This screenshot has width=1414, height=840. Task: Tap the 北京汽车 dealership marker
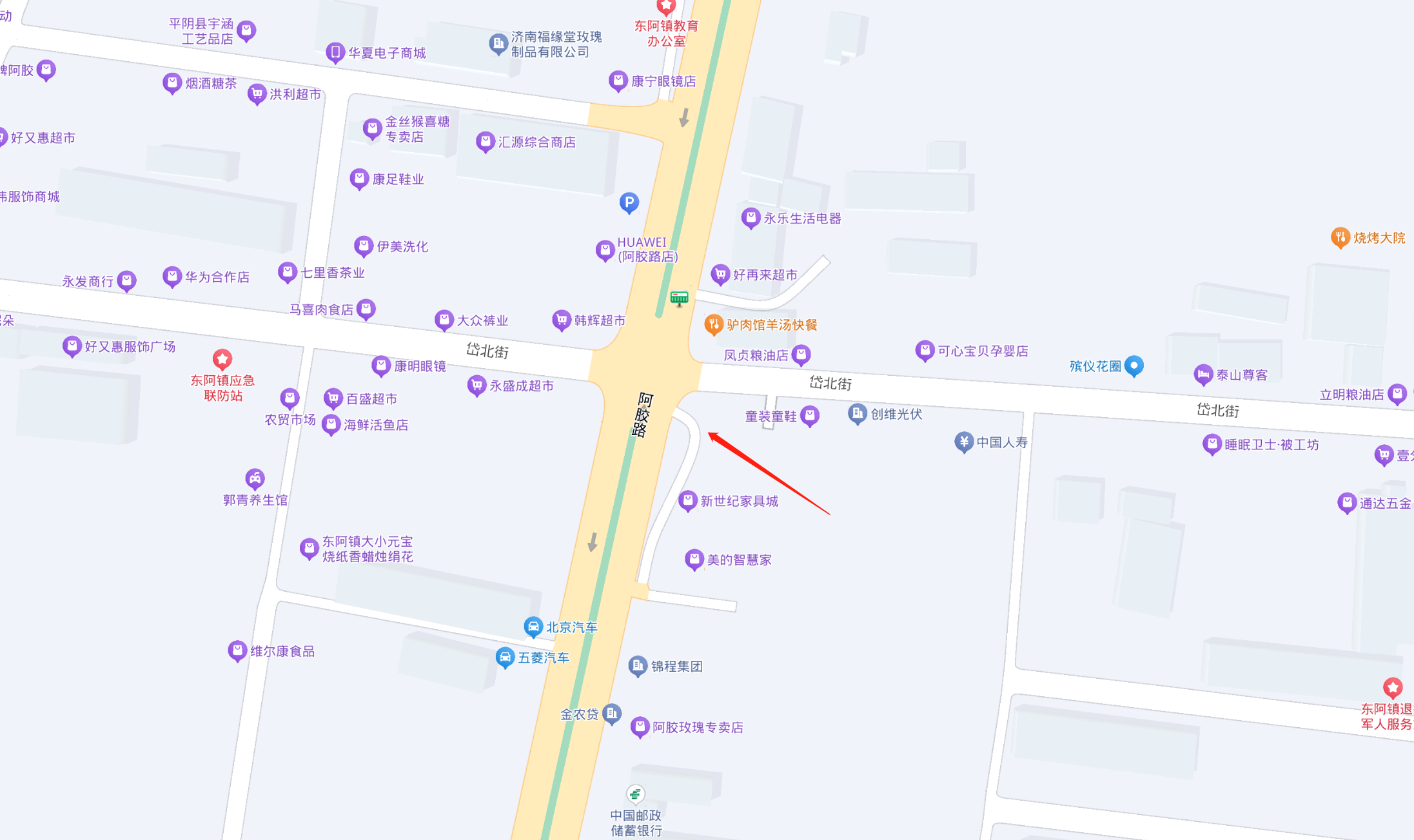[533, 626]
